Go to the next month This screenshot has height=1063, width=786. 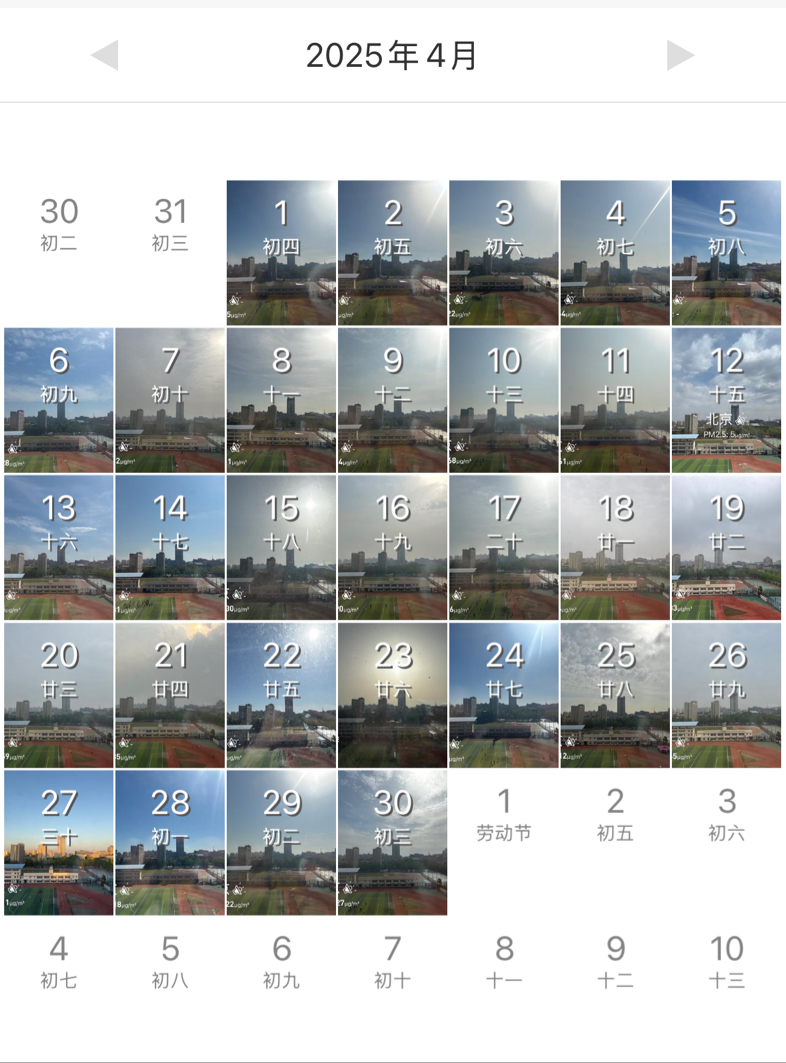pyautogui.click(x=680, y=56)
